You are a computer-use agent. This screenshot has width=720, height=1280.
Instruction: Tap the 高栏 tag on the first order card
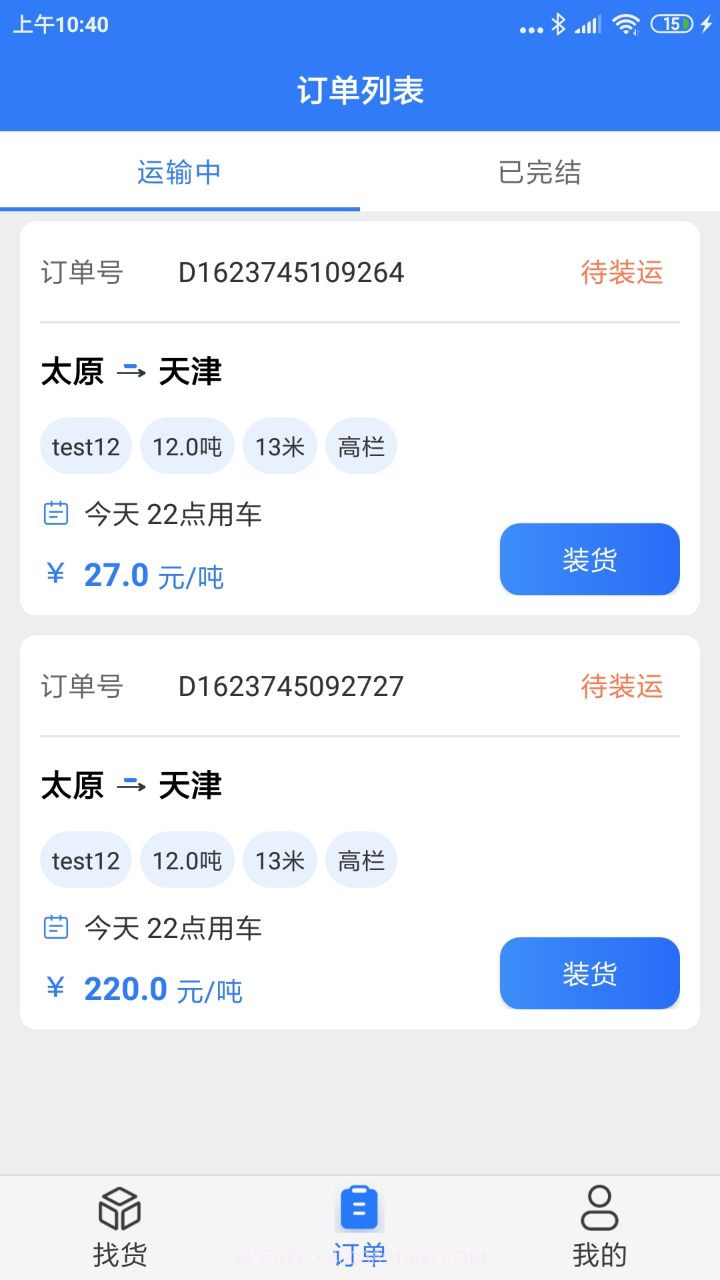361,446
